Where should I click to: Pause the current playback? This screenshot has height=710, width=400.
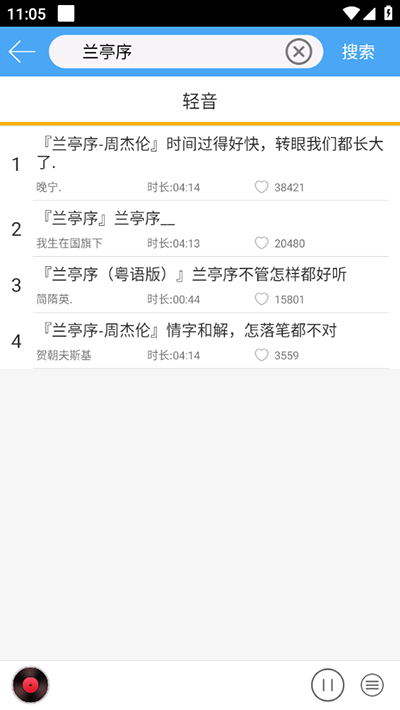[328, 685]
